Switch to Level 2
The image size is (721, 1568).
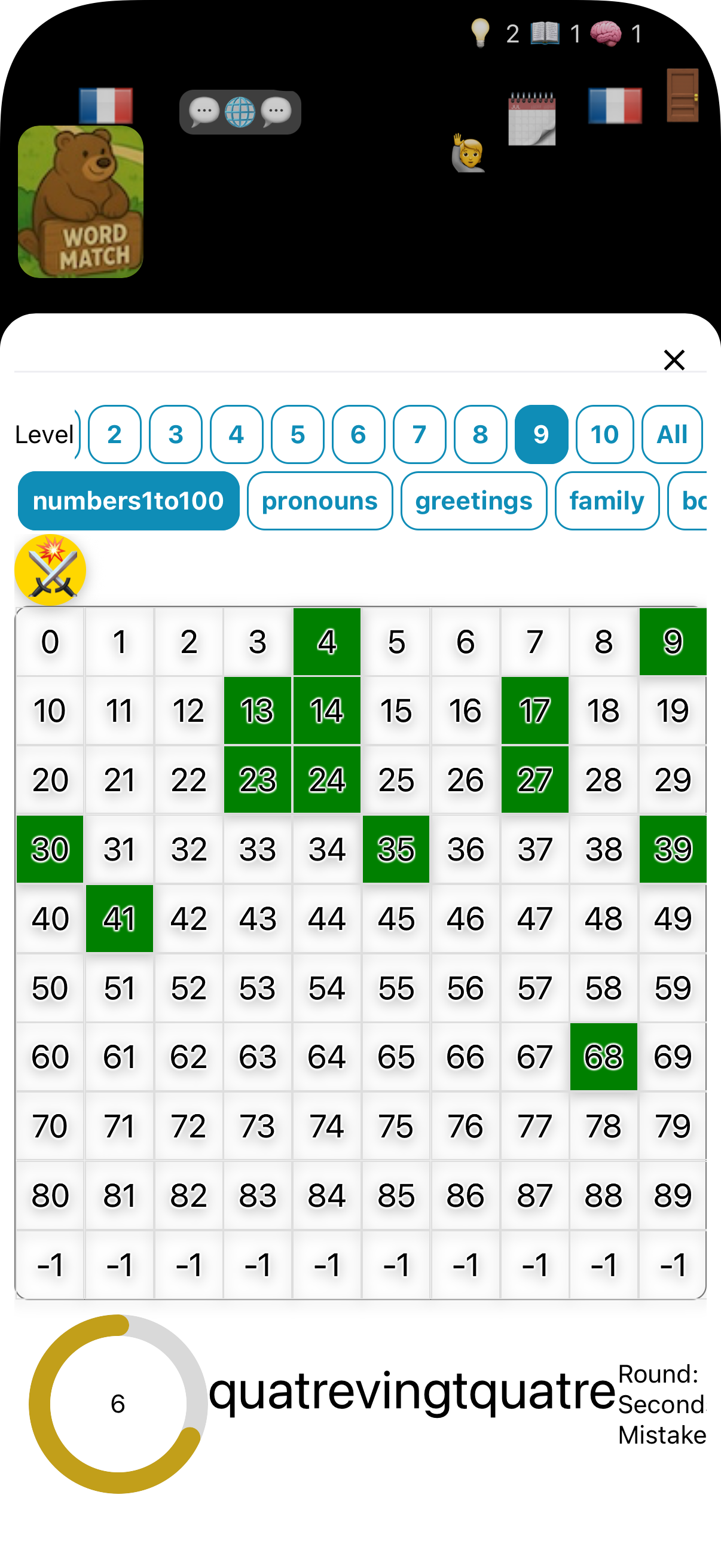pos(114,435)
